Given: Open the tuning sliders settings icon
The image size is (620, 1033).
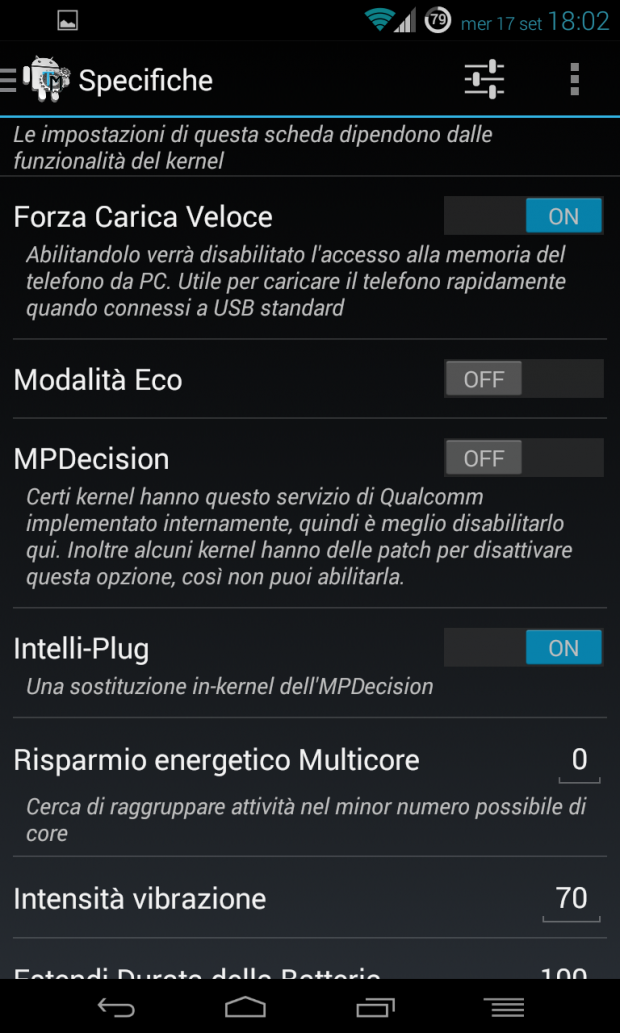Looking at the screenshot, I should (484, 80).
